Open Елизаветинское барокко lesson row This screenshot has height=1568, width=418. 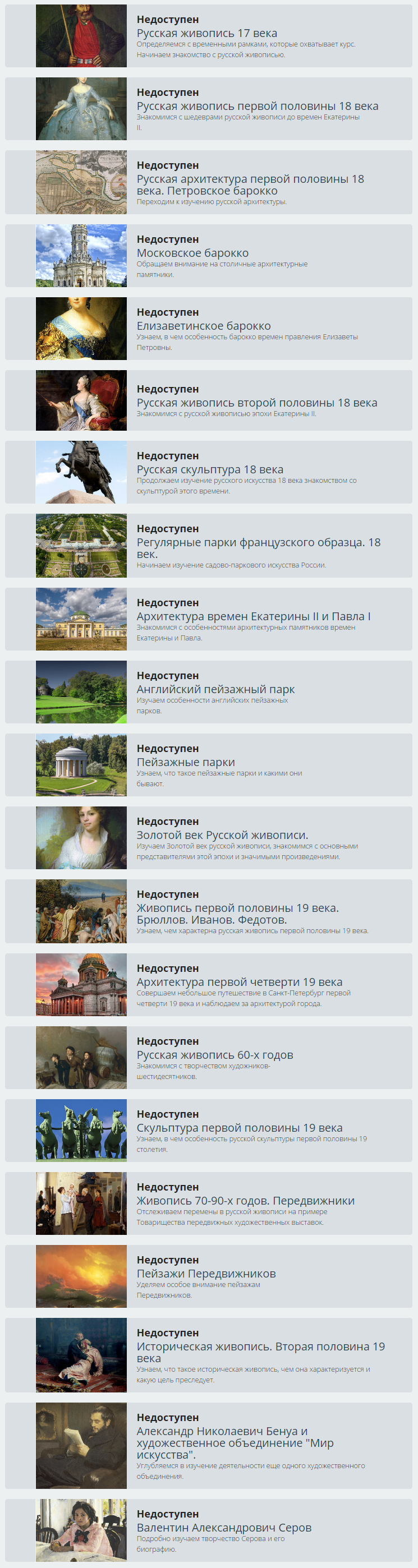pos(204,326)
